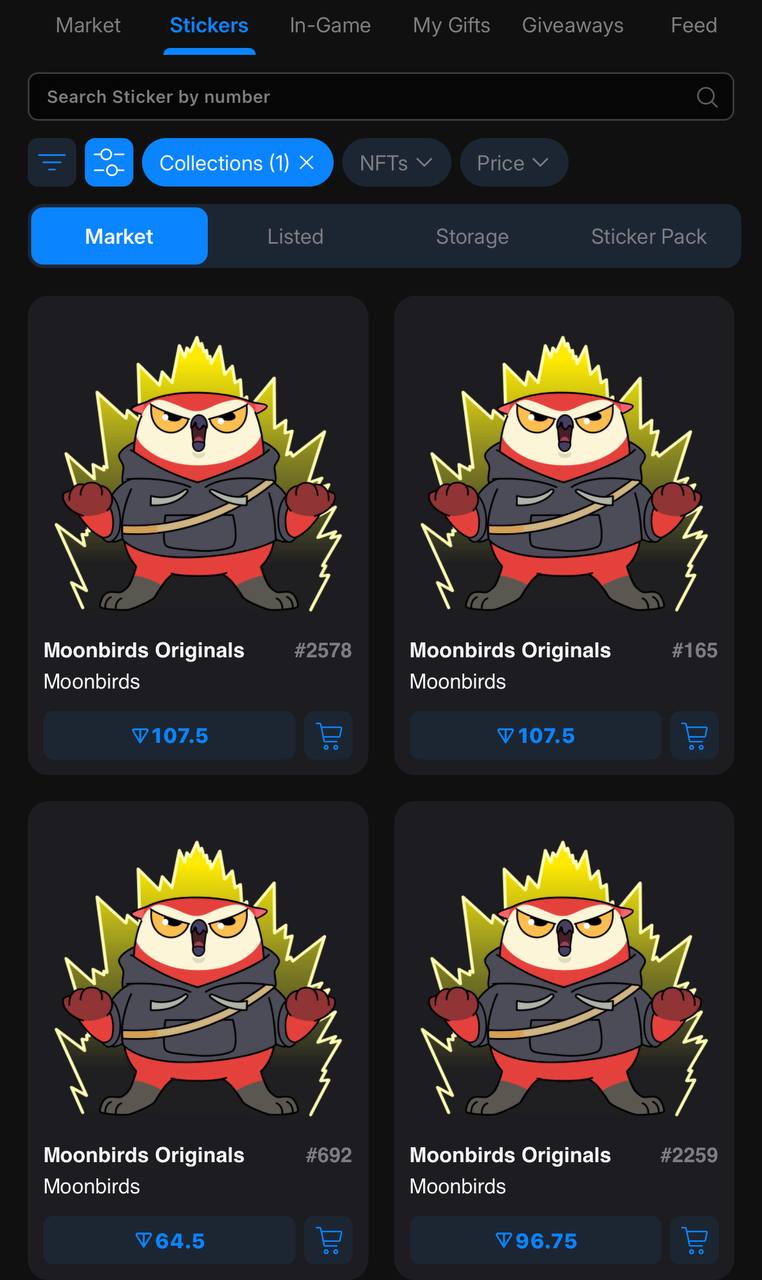Open the filter sliders icon

[x=109, y=162]
